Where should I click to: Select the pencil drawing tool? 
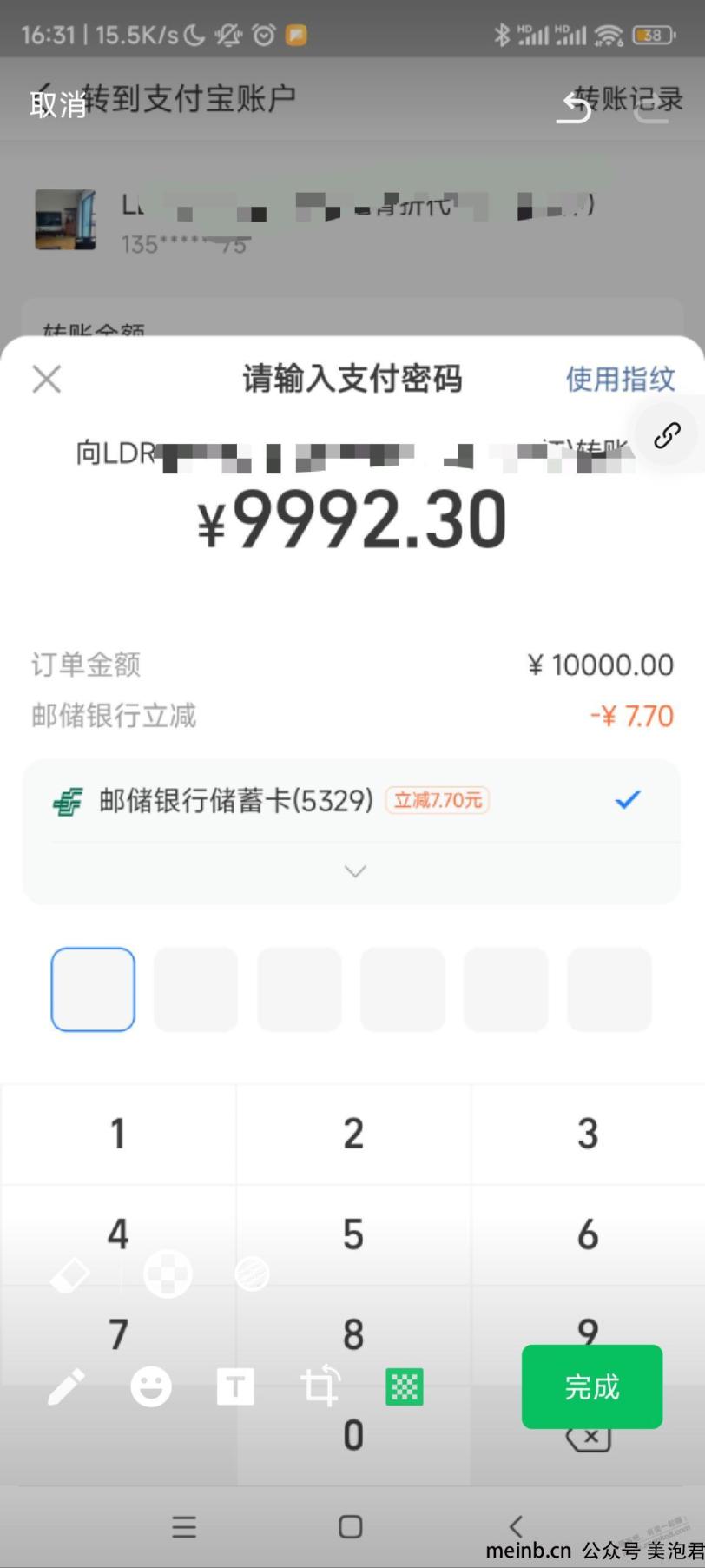pyautogui.click(x=66, y=1387)
